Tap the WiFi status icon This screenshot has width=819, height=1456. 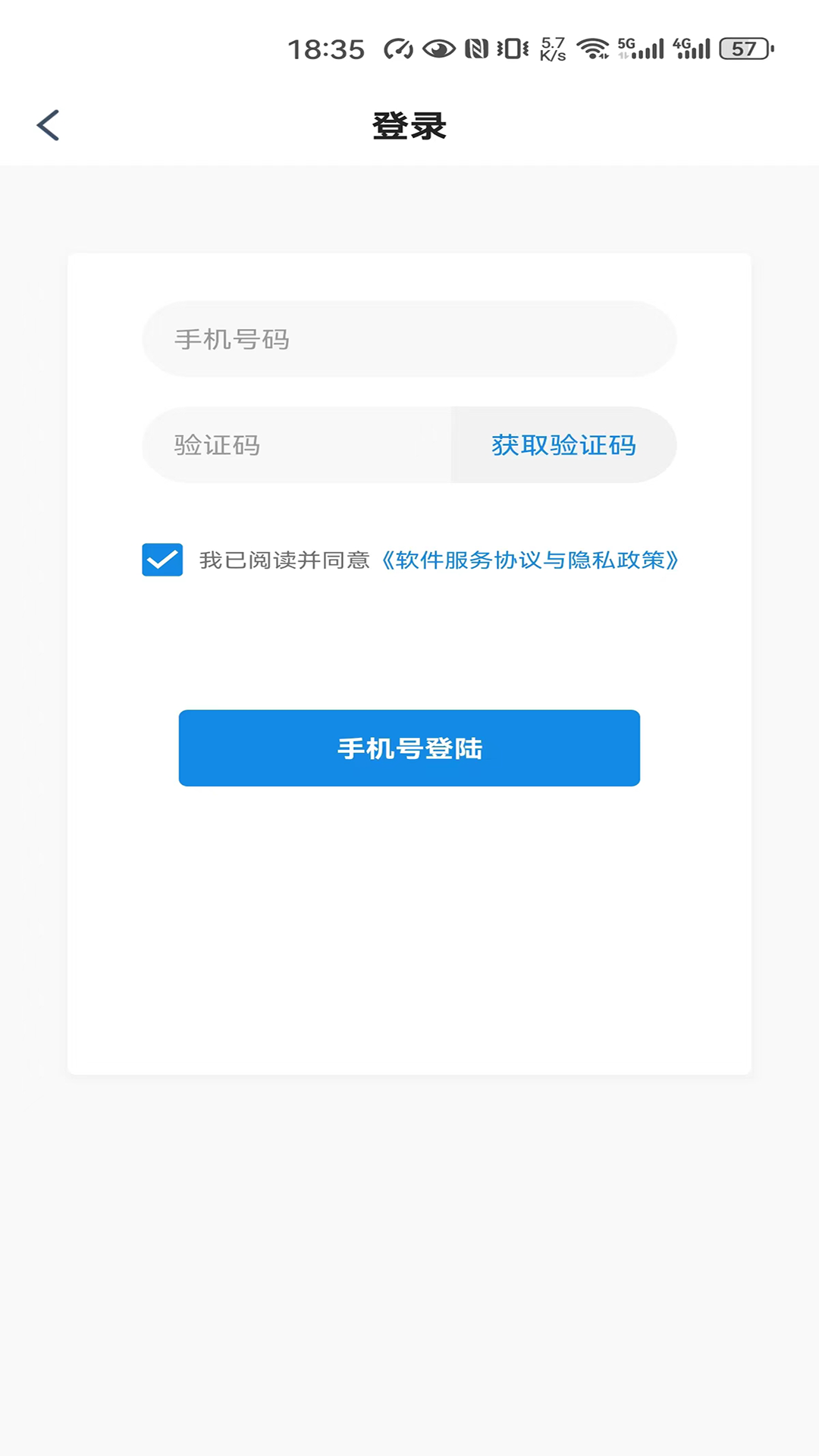[595, 47]
